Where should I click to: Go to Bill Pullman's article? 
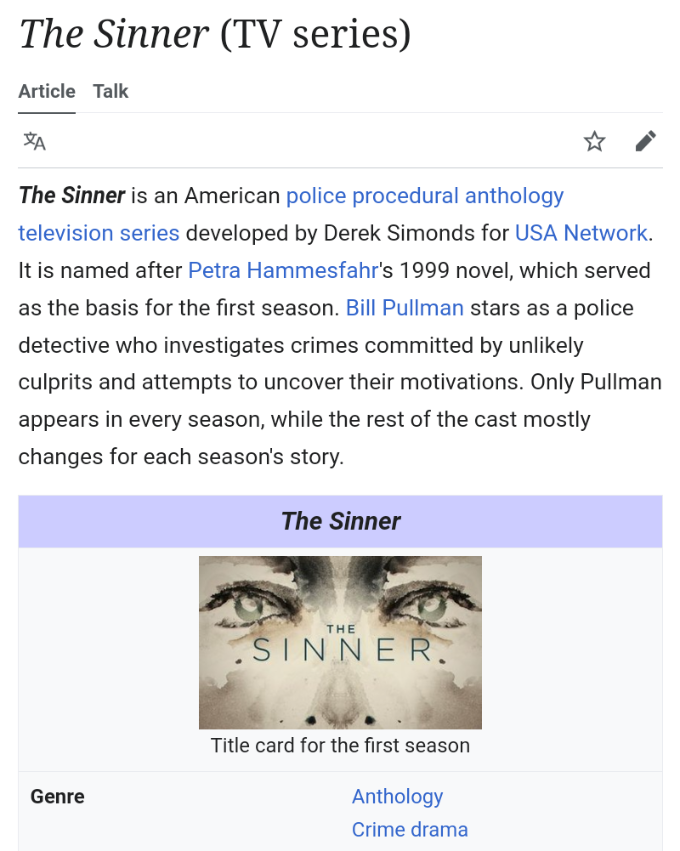[405, 308]
